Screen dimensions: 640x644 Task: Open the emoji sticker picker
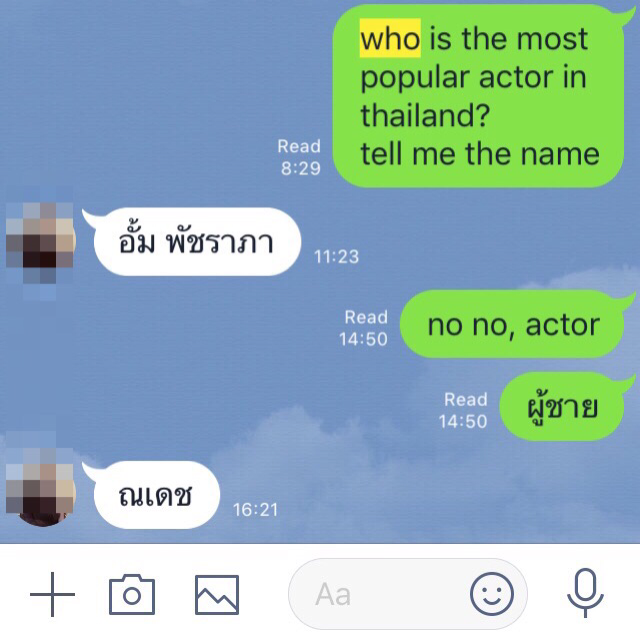click(491, 596)
